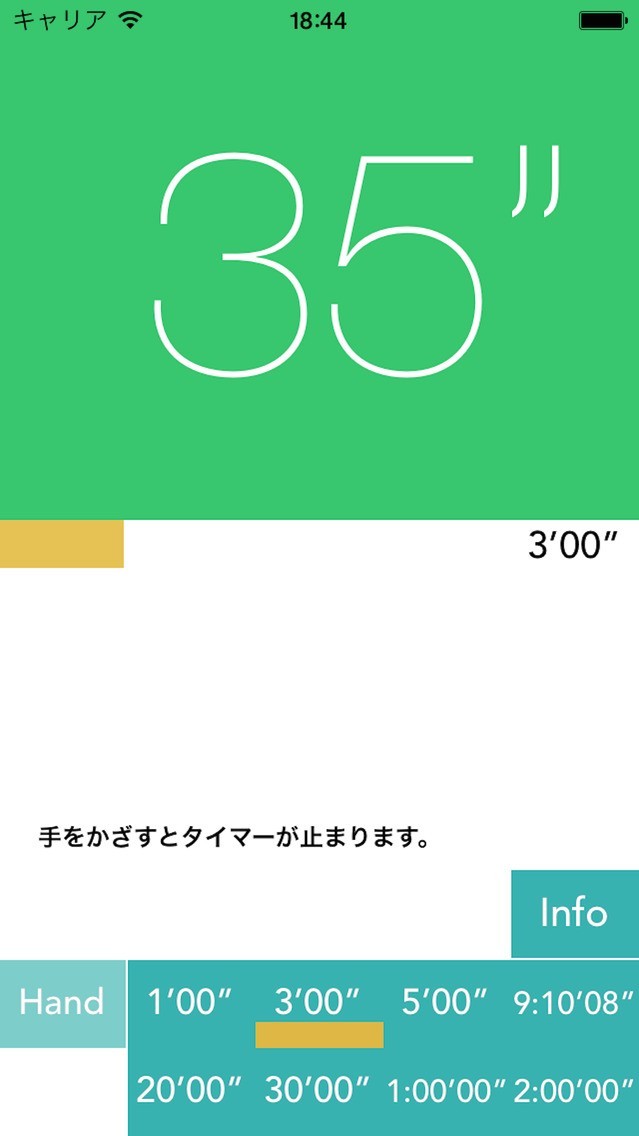The height and width of the screenshot is (1136, 639).
Task: Set timer to 1:00'00" preset
Action: (x=445, y=1091)
